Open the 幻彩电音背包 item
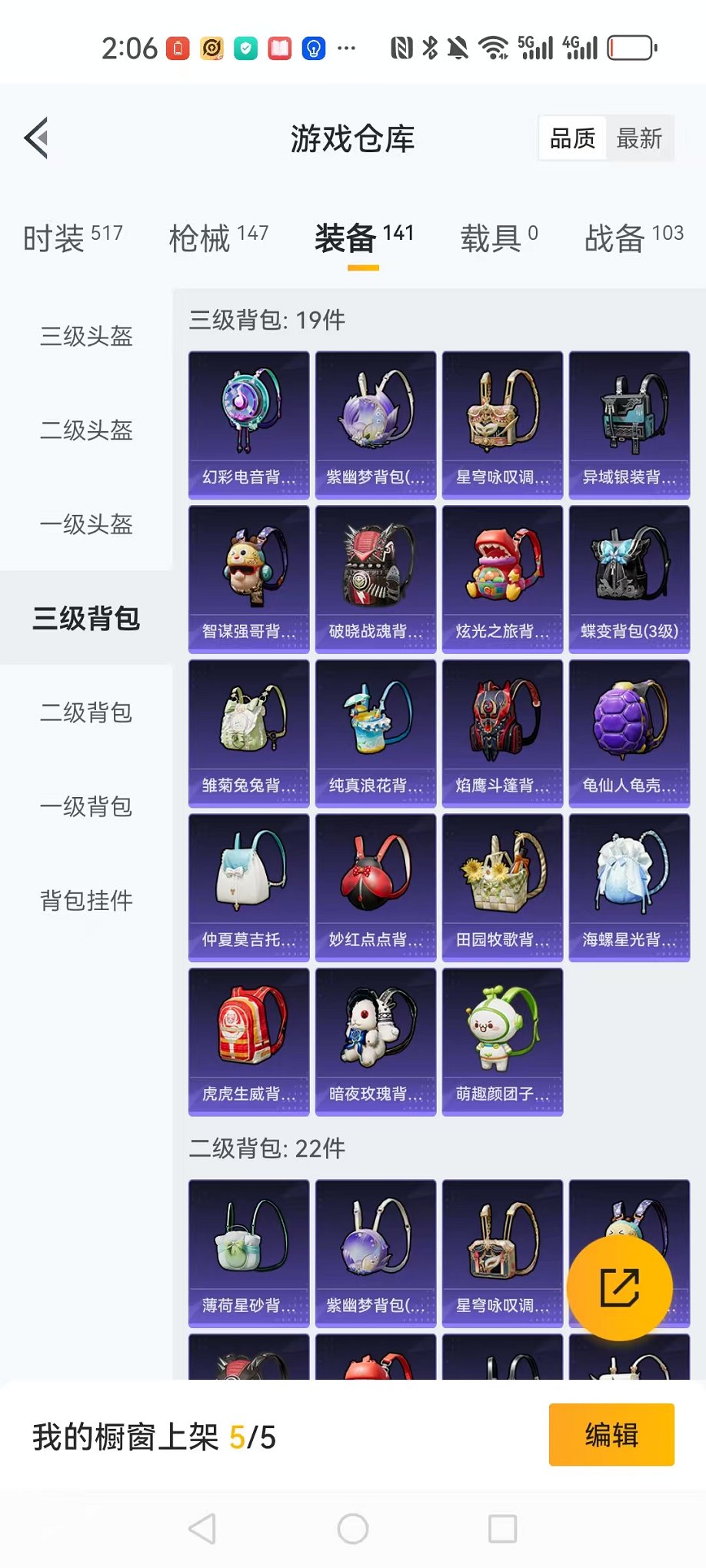The image size is (706, 1568). [x=248, y=425]
